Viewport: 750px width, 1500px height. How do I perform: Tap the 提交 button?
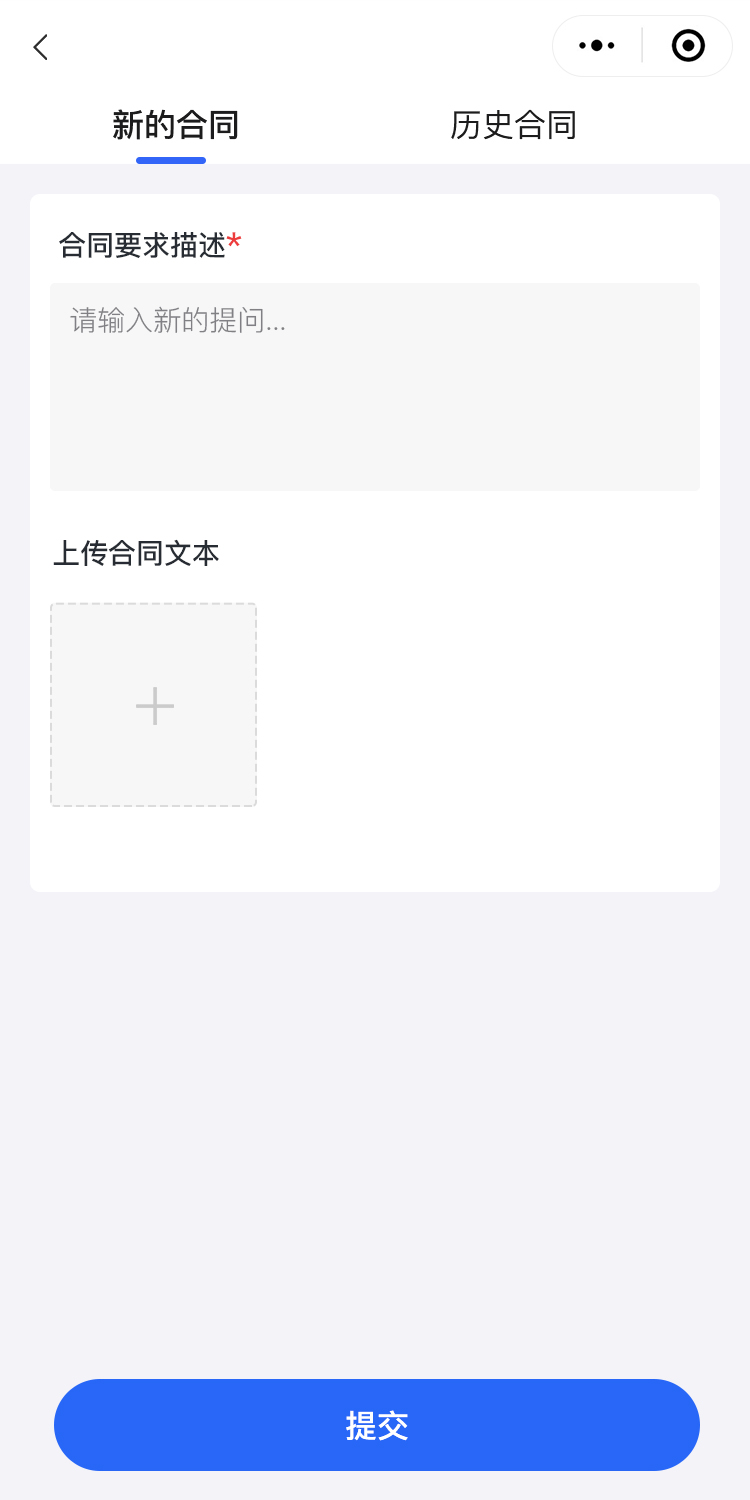[377, 1425]
